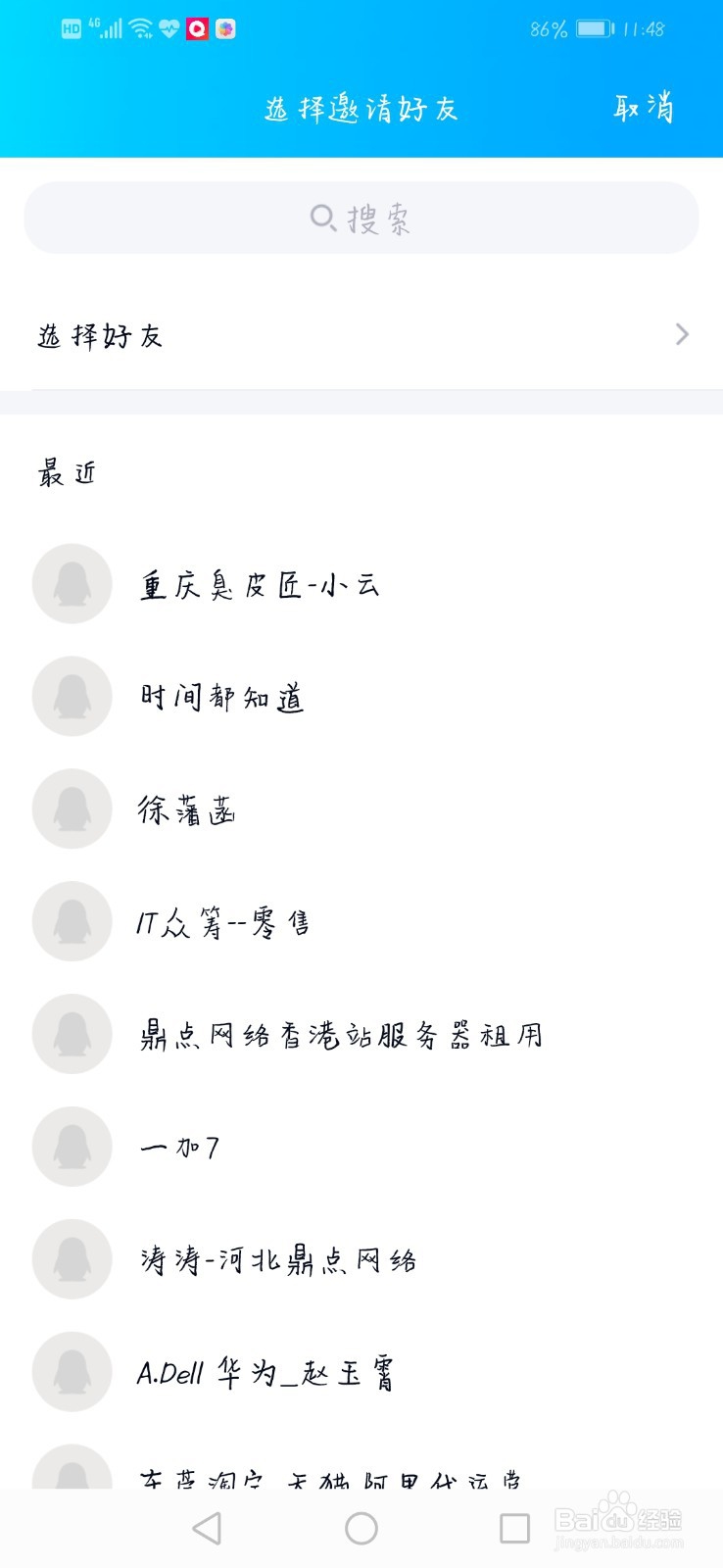
Task: Tap the search magnifier icon
Action: click(x=321, y=218)
